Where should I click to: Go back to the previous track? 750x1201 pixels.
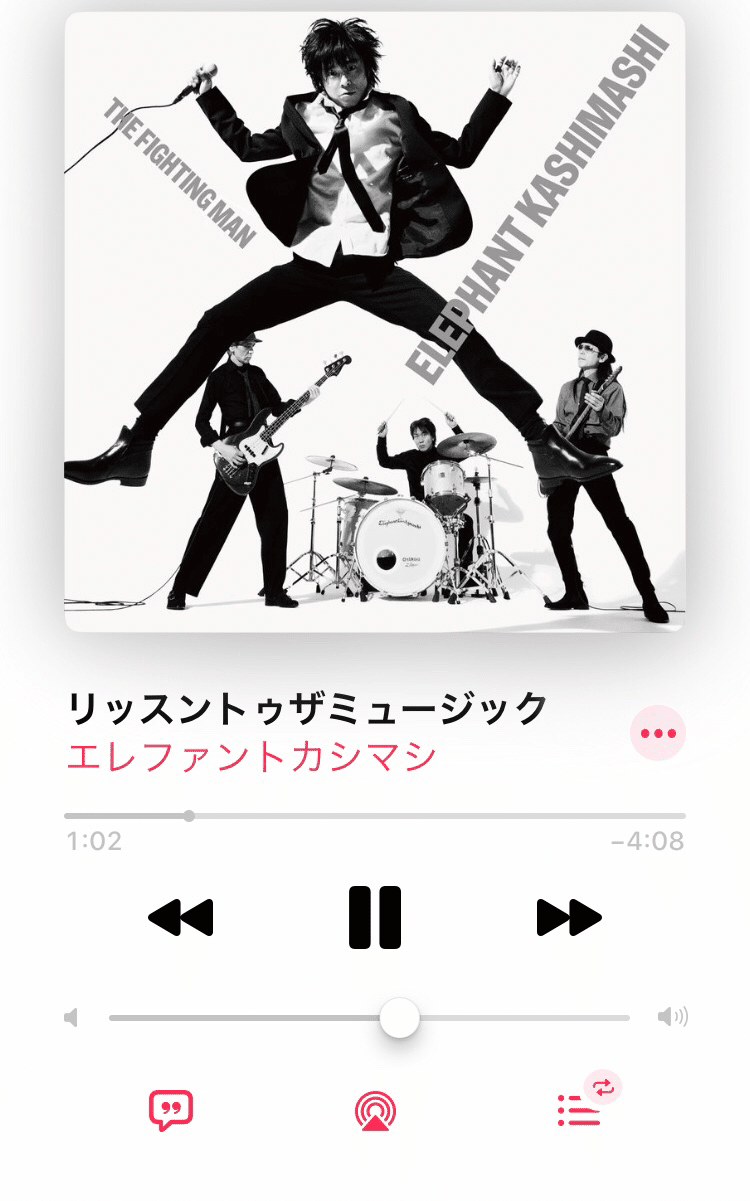181,917
